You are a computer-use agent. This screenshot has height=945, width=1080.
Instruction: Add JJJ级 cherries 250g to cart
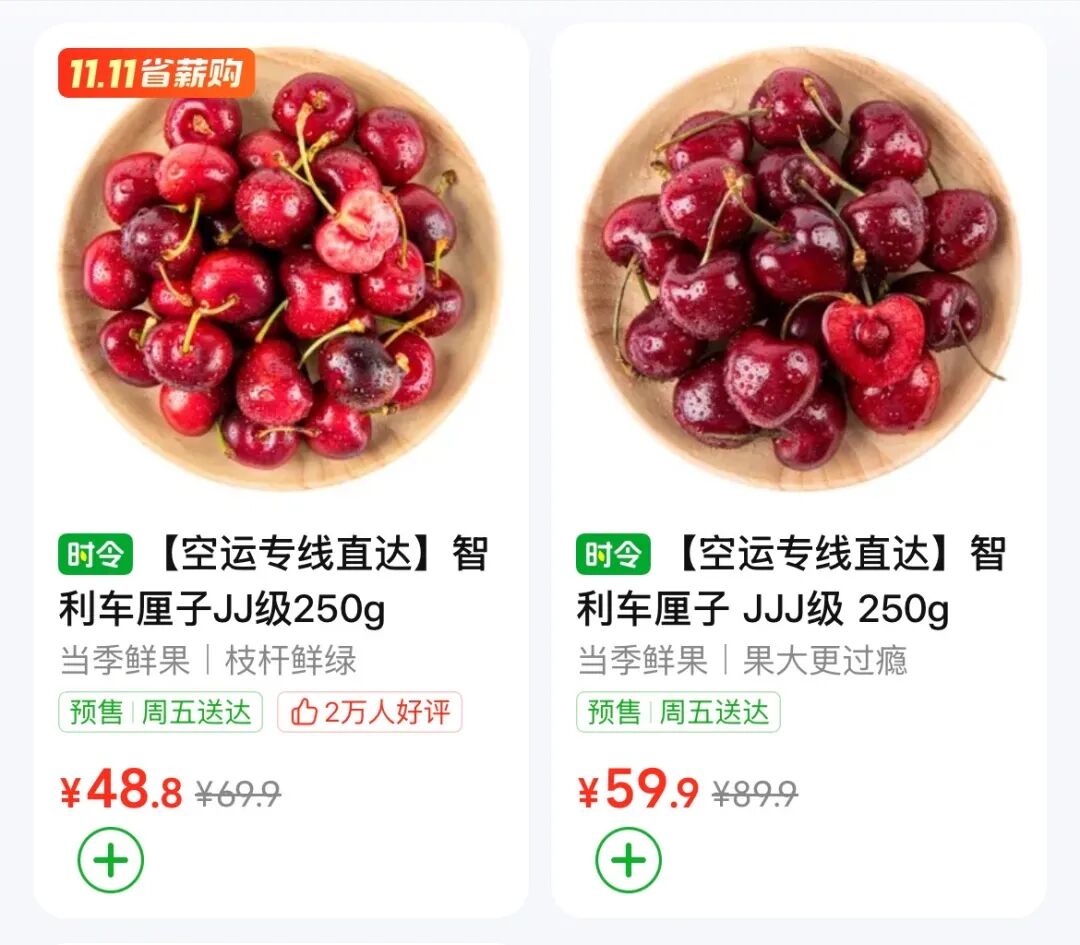coord(628,860)
